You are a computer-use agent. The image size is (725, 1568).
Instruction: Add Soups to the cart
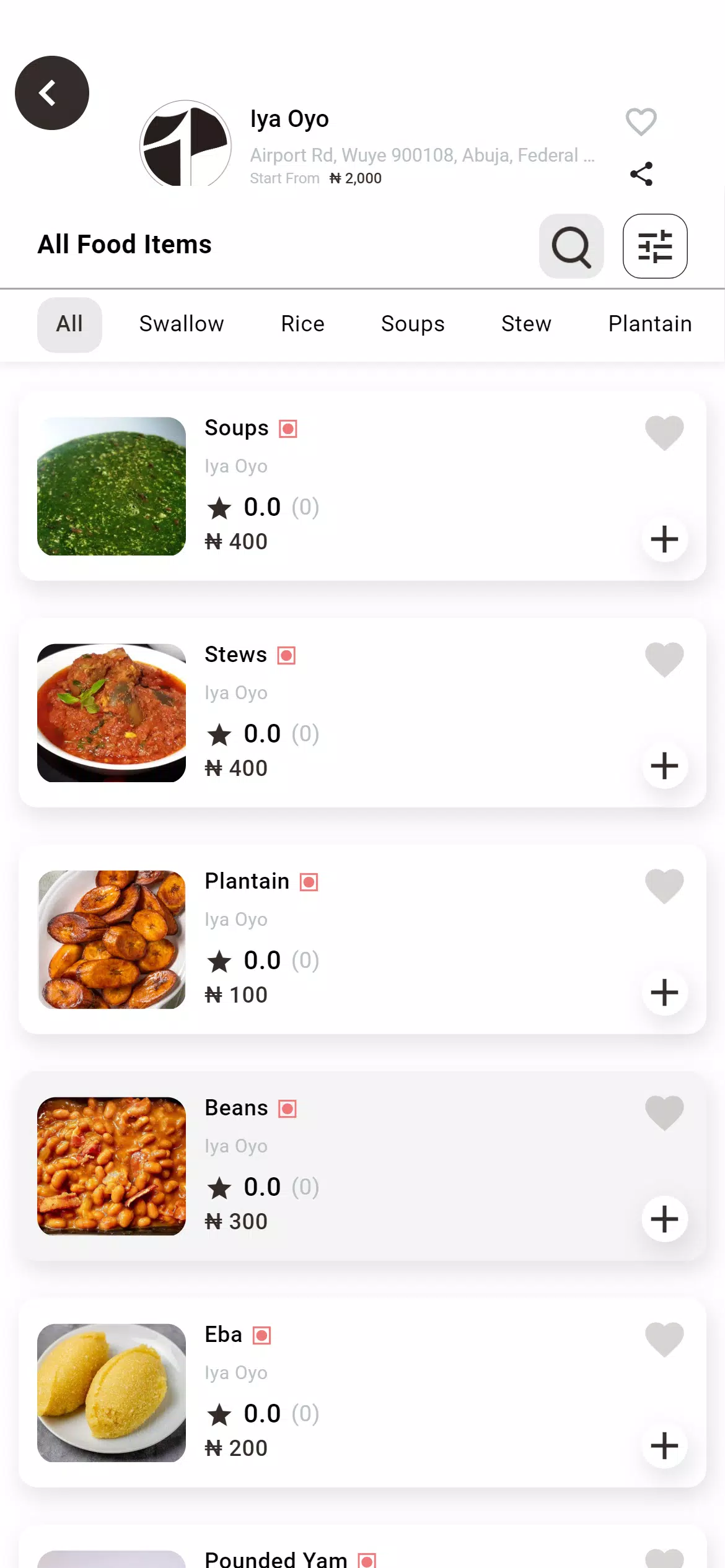(x=664, y=539)
